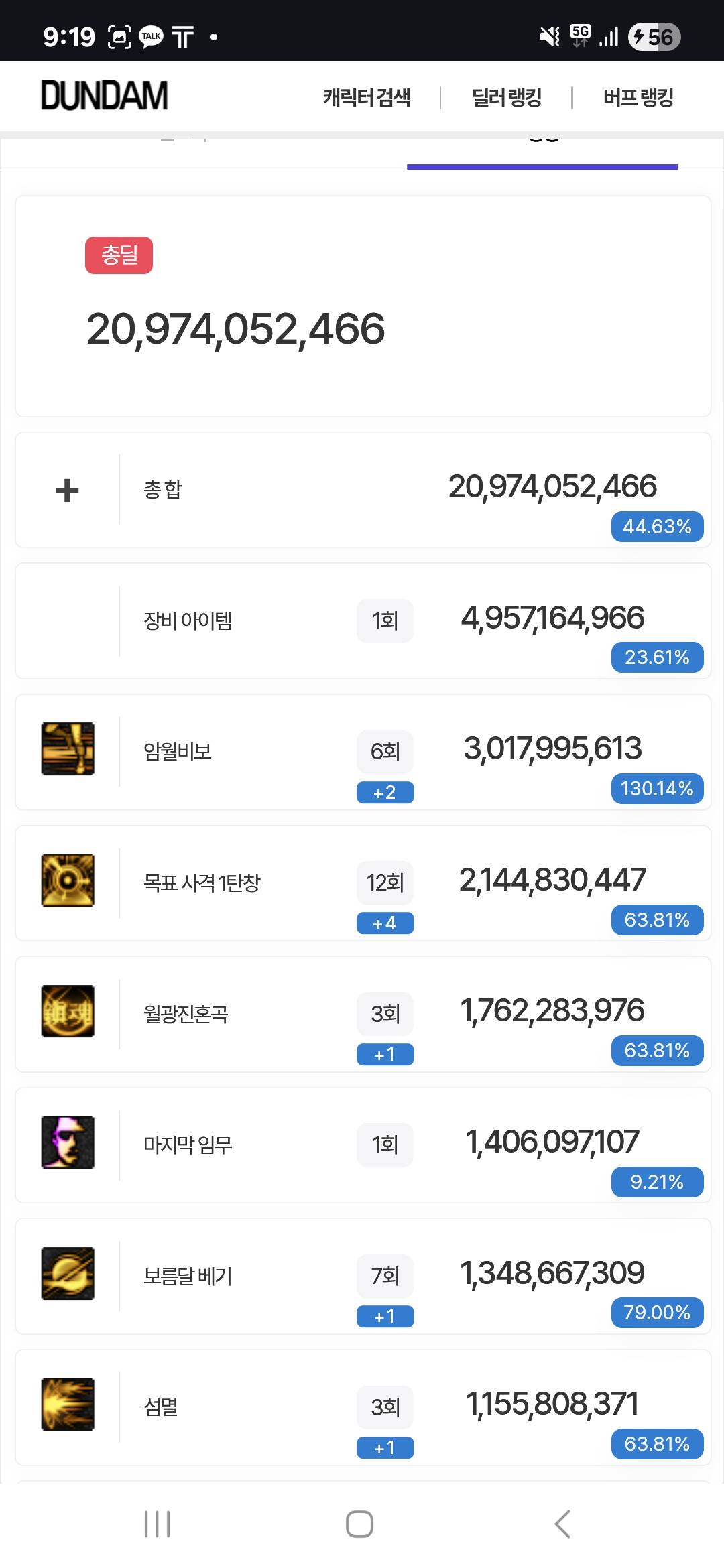Open the 딜러 랭킹 page
Viewport: 724px width, 1568px height.
[x=507, y=98]
